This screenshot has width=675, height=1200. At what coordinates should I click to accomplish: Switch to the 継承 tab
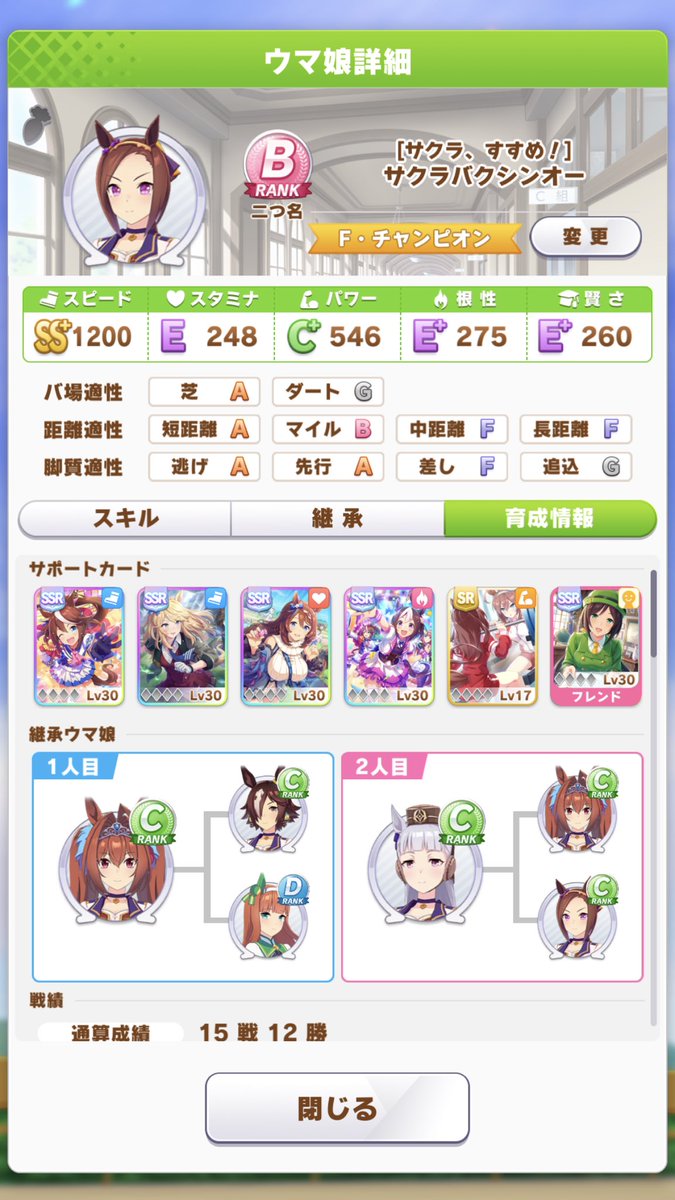(x=337, y=519)
